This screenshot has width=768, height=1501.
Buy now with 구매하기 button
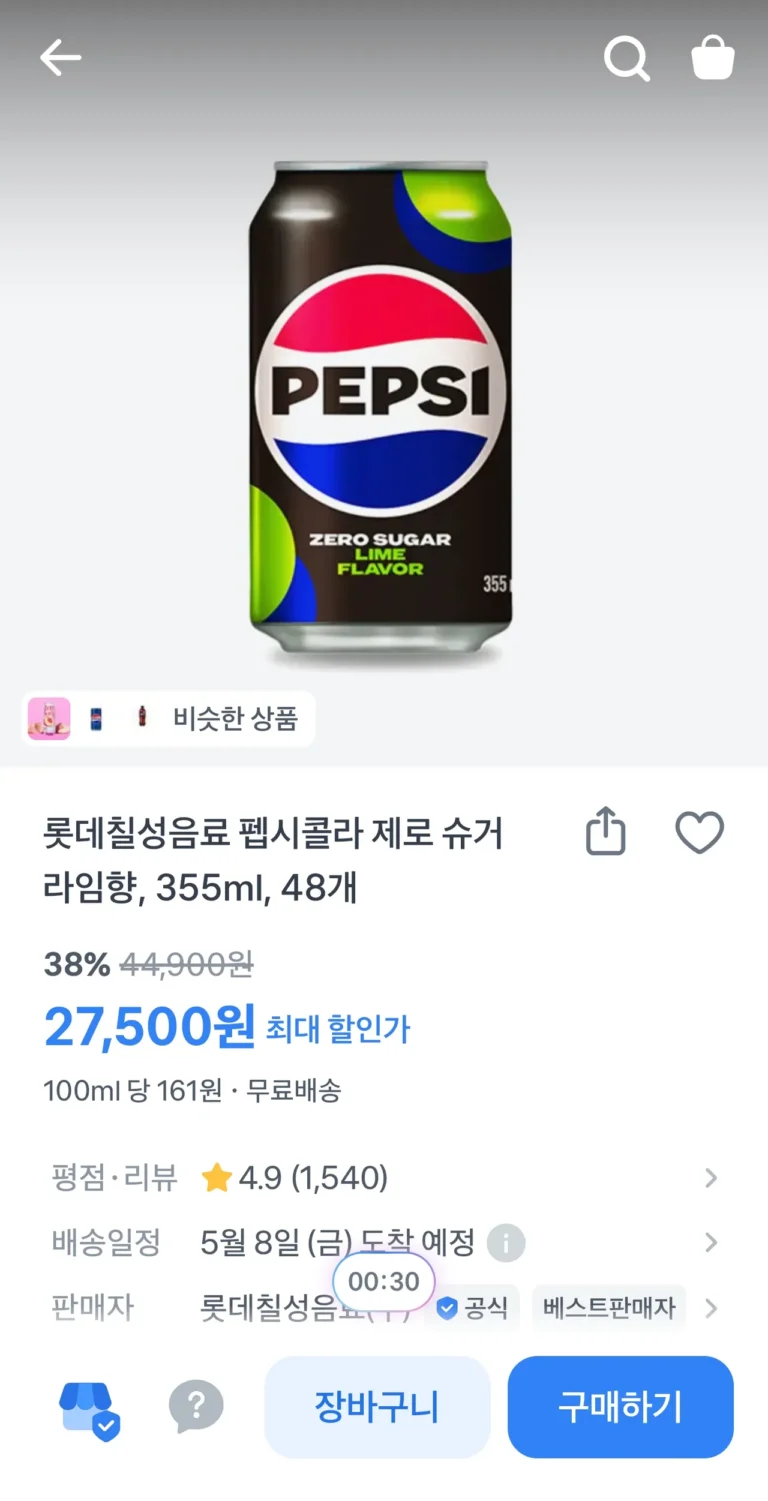(620, 1407)
